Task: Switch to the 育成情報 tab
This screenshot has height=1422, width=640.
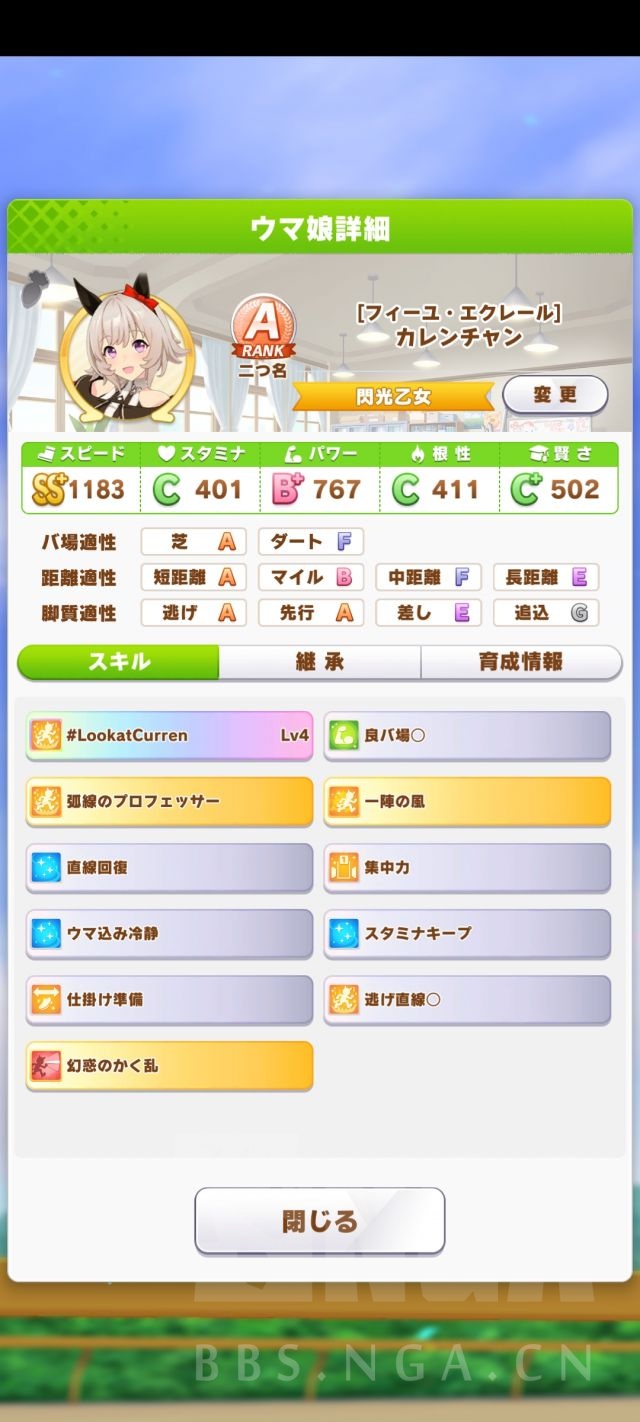Action: point(520,662)
